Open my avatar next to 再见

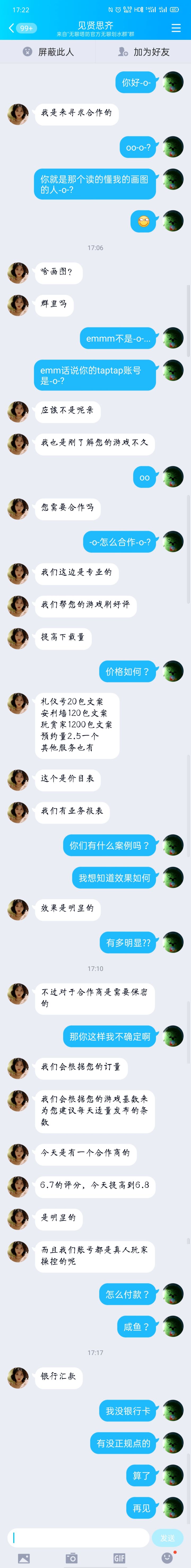click(173, 1508)
